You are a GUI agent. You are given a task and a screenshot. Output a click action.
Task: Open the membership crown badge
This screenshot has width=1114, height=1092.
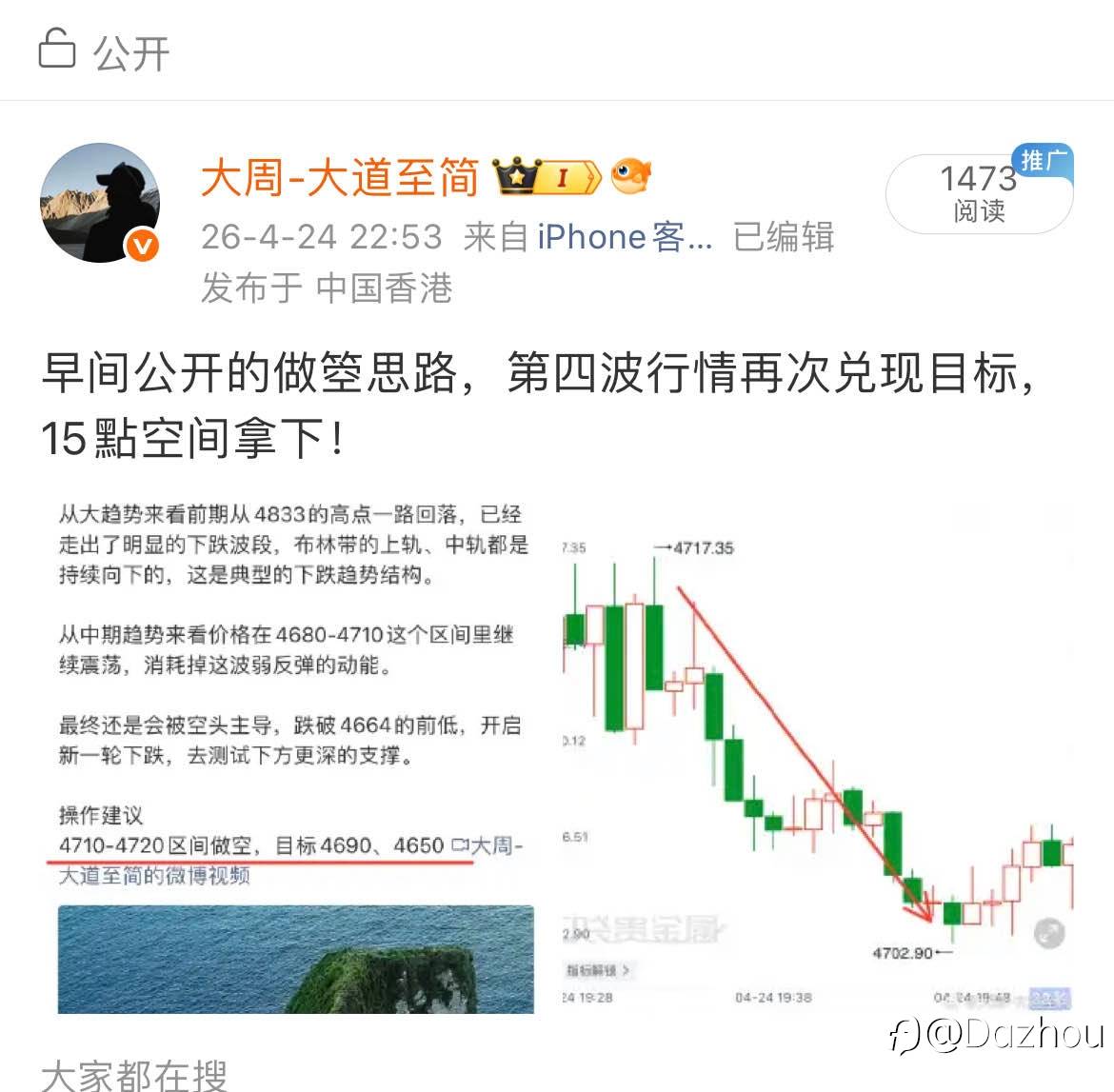click(547, 176)
